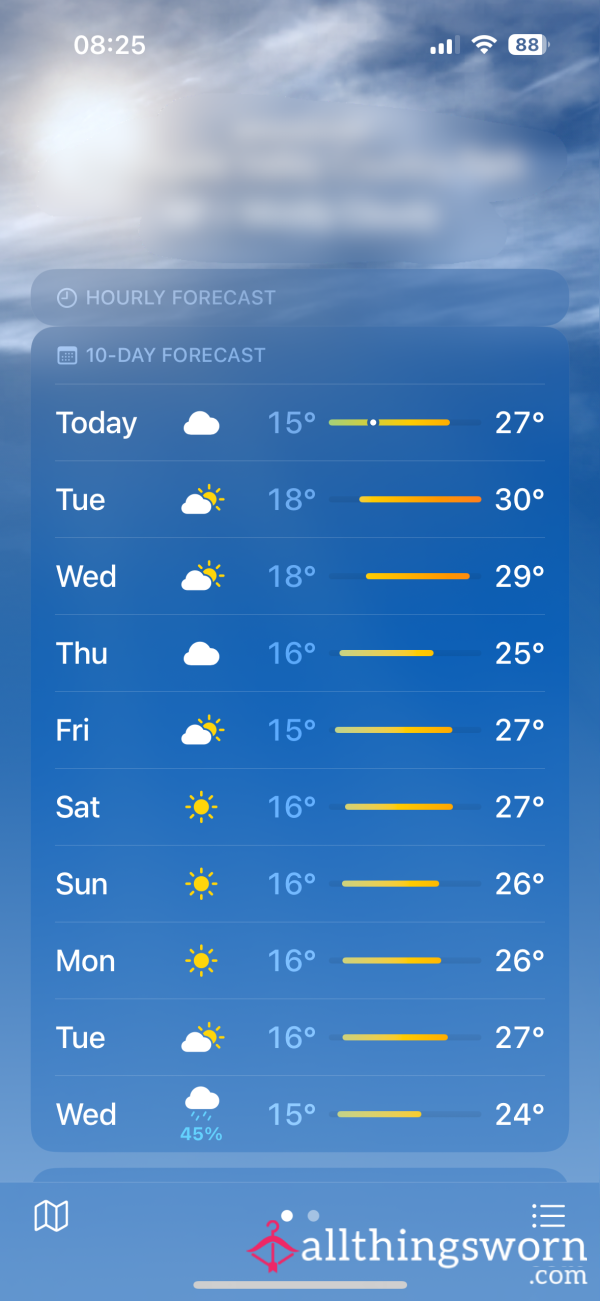Open the Tue forecast with 27° high
Viewport: 600px width, 1301px height.
(x=300, y=1038)
